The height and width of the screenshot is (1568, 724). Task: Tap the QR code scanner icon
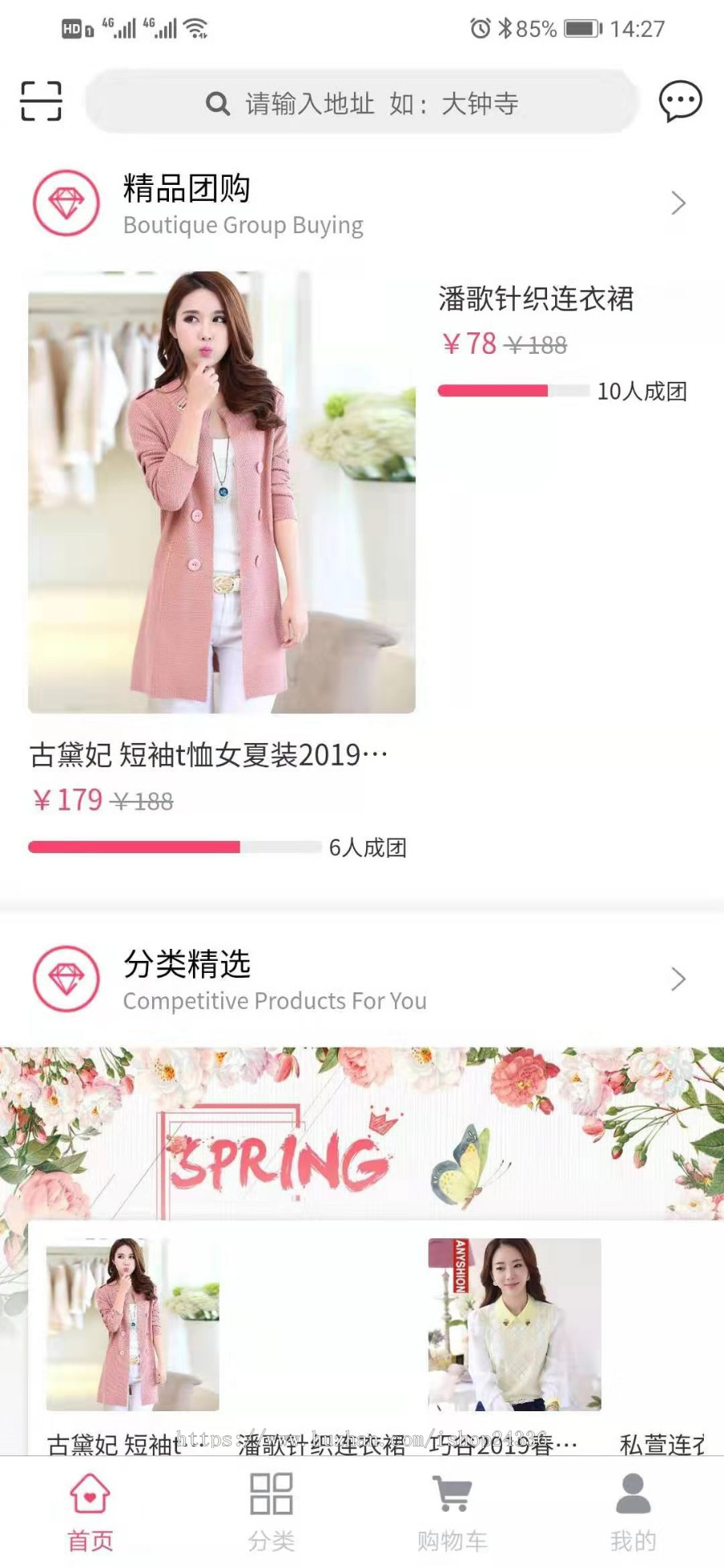[40, 101]
